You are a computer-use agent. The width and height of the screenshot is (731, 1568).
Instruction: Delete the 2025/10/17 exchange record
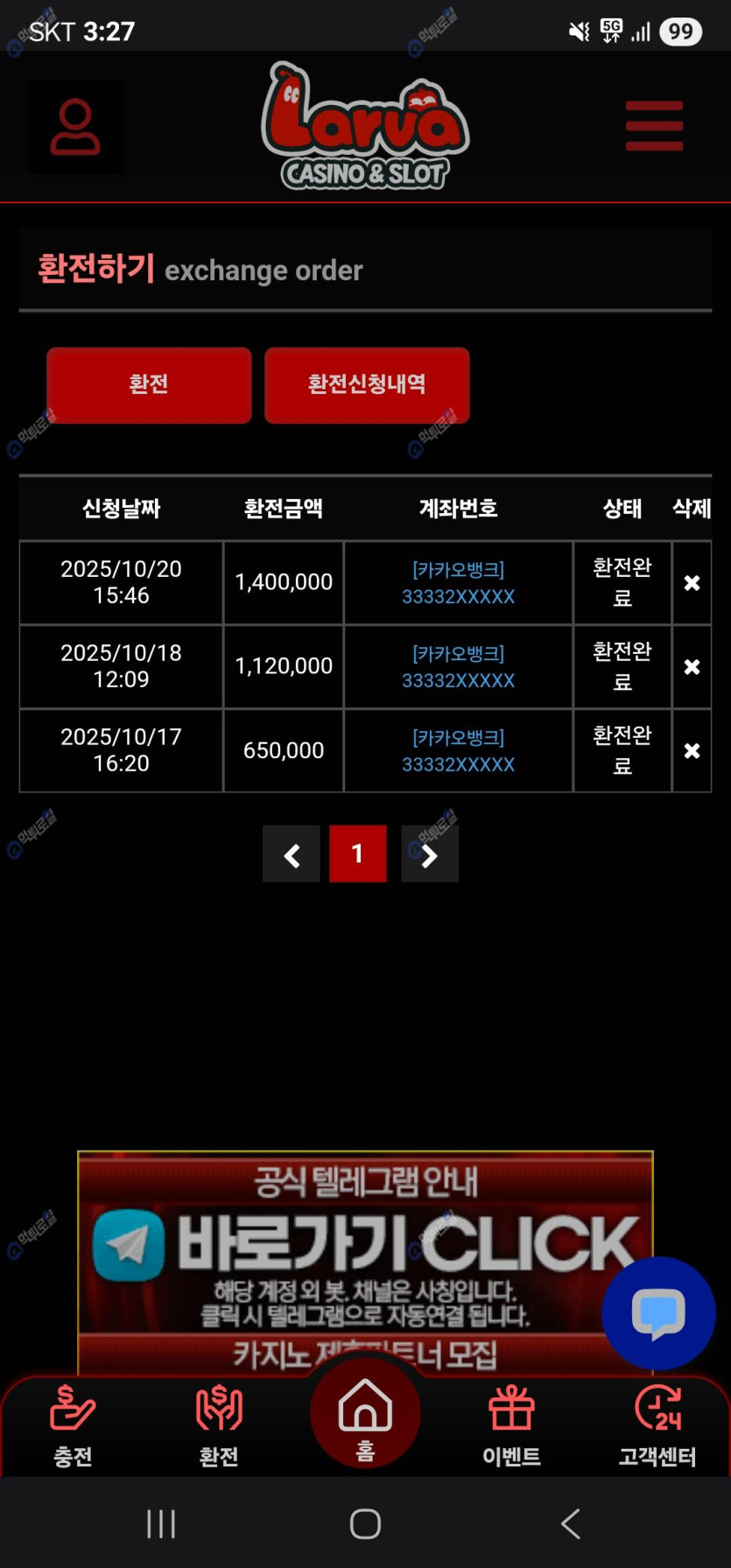[692, 751]
